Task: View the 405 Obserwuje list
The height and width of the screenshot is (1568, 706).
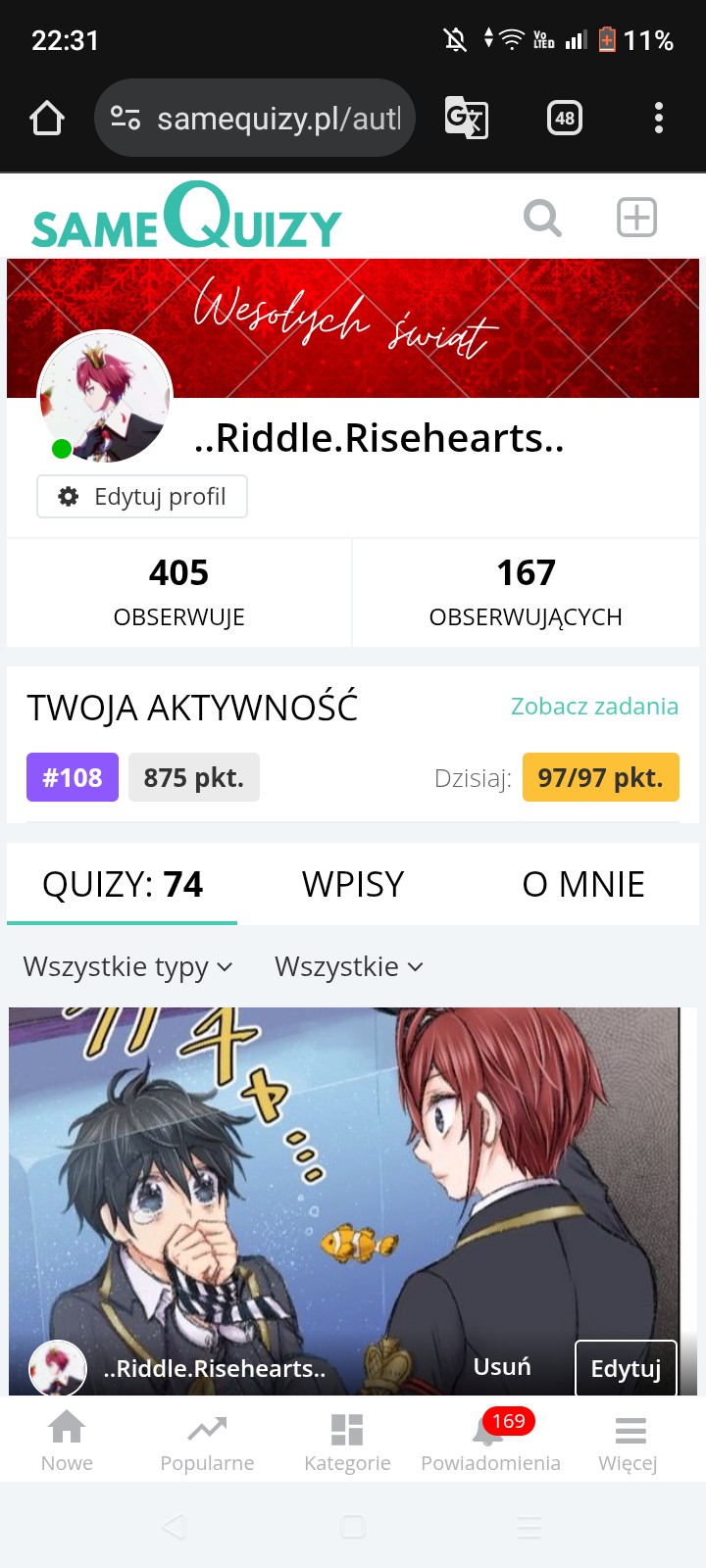Action: (178, 592)
